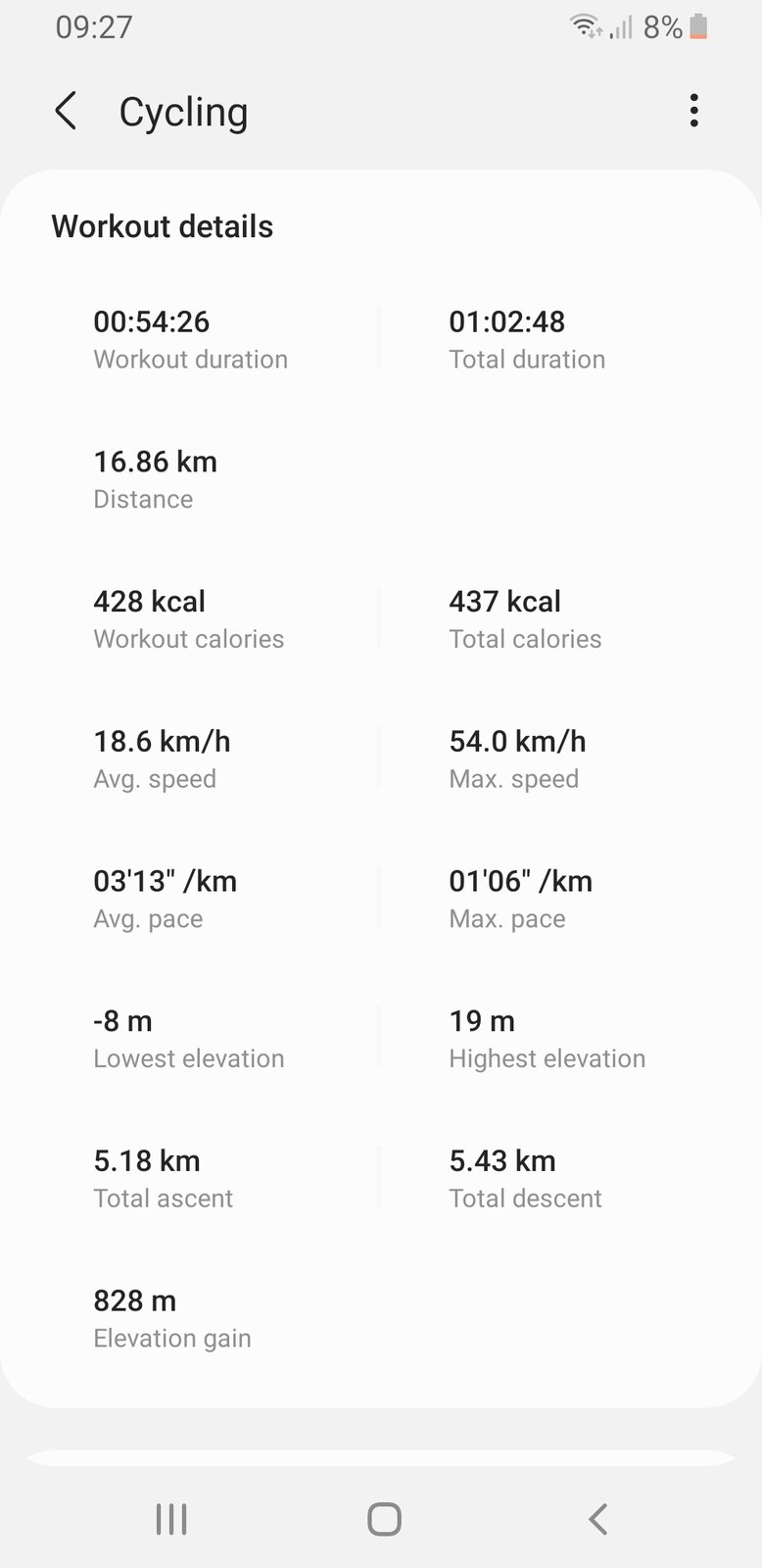
Task: Tap the Avg. speed stat 18.6 km/h
Action: [159, 741]
